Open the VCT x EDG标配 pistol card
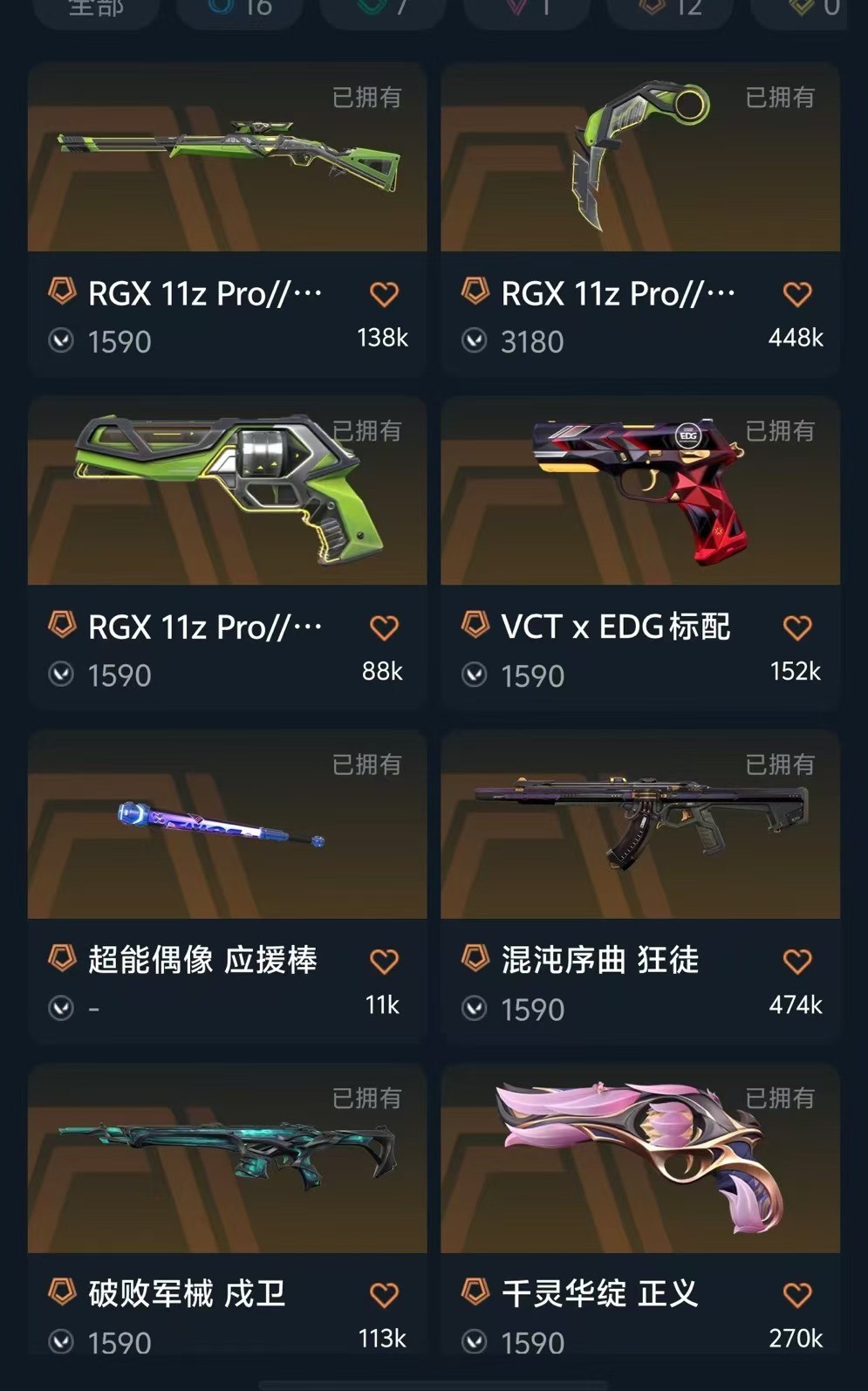The height and width of the screenshot is (1391, 868). [x=639, y=492]
